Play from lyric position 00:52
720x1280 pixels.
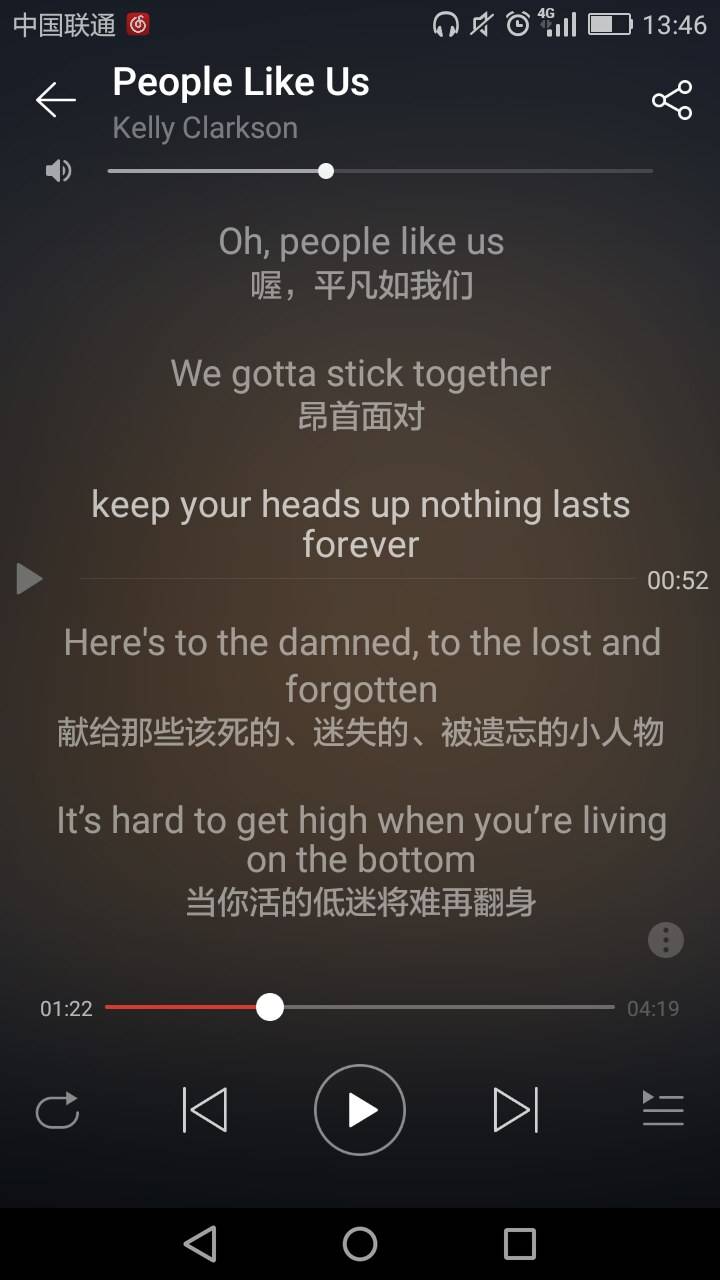tap(30, 578)
